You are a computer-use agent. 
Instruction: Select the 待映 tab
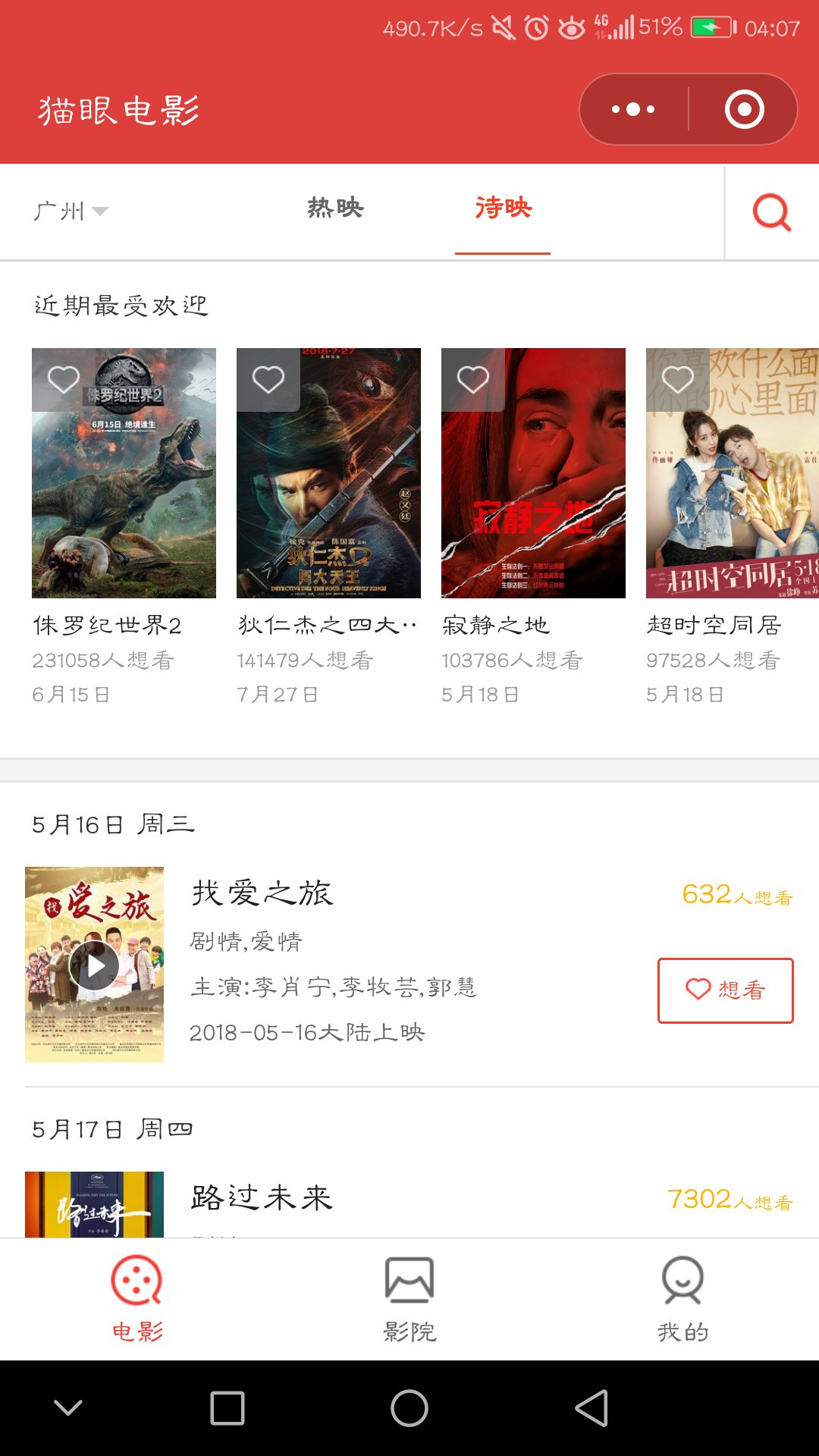click(503, 208)
